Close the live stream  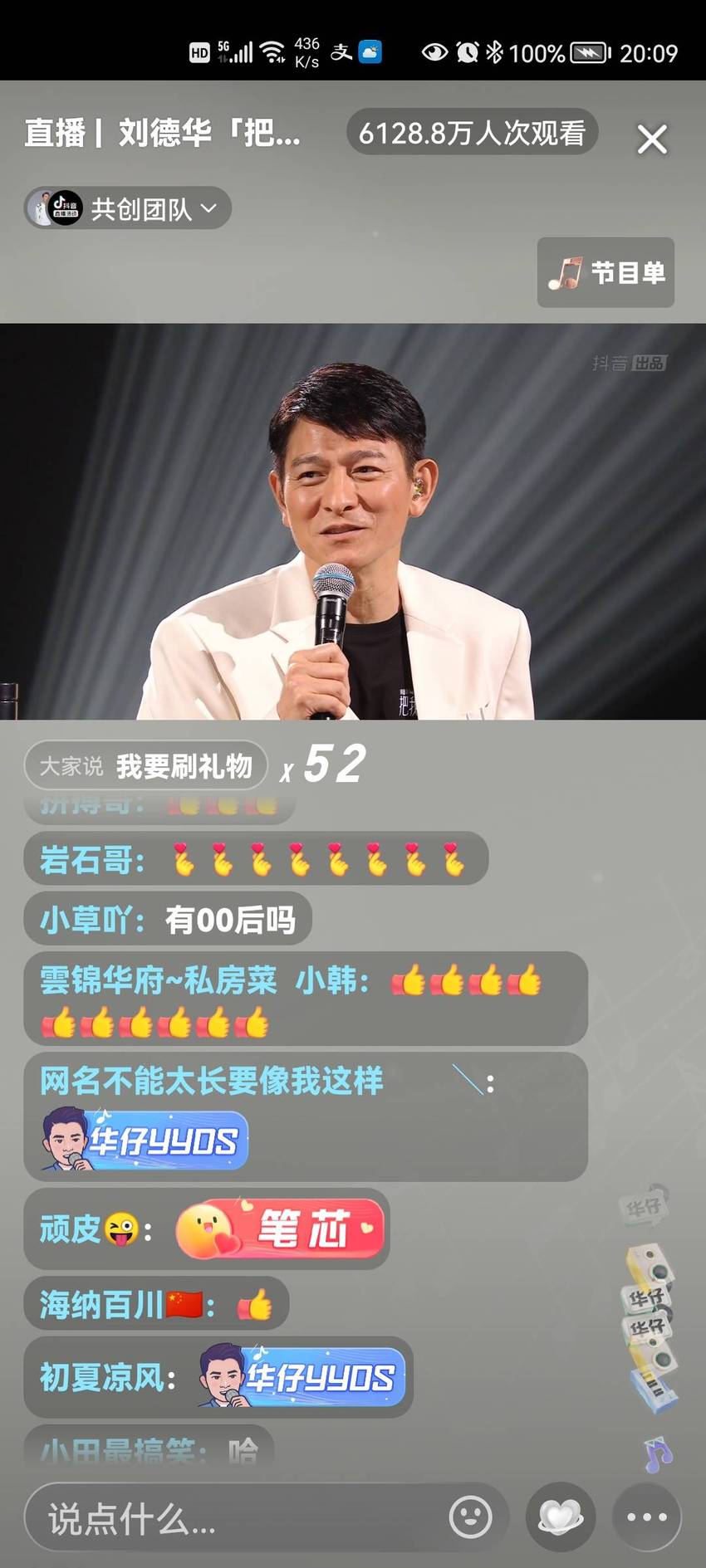[652, 139]
